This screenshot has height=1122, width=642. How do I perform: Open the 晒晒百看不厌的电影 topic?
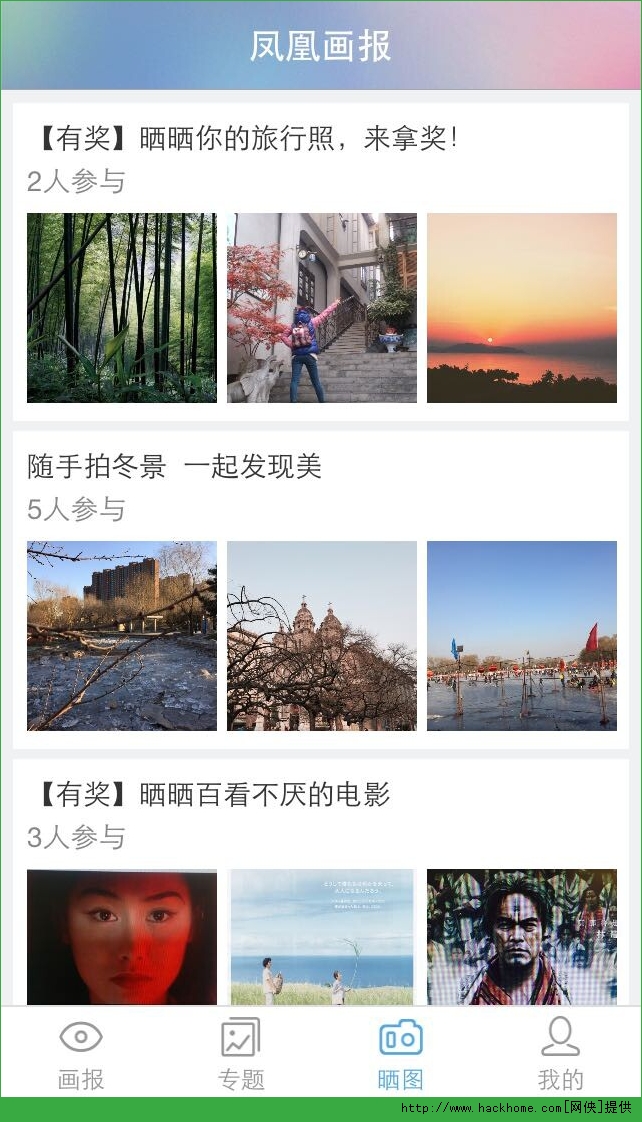(210, 795)
